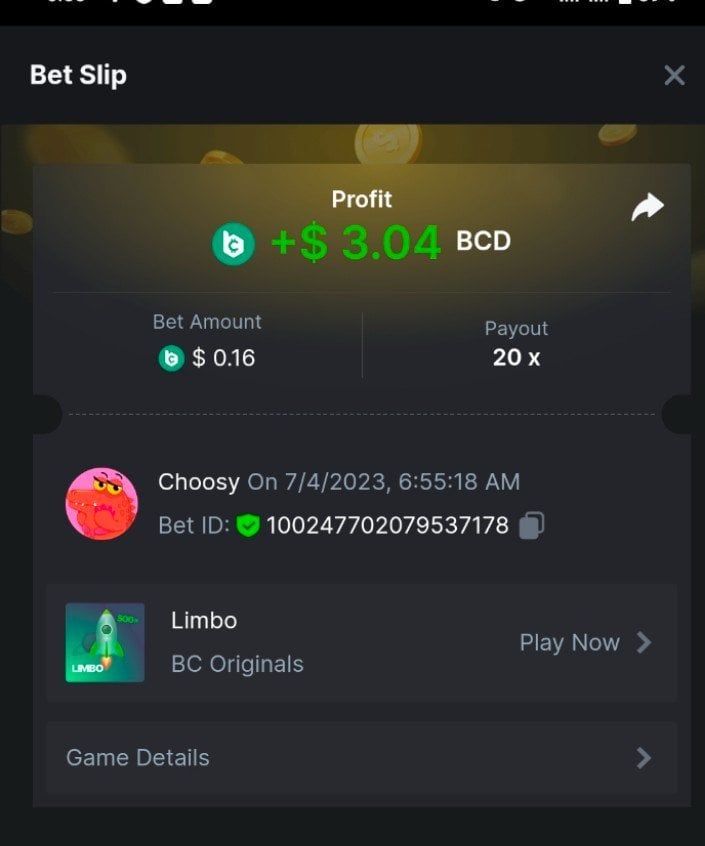This screenshot has width=705, height=846.
Task: Share this bet's profit result
Action: [647, 208]
